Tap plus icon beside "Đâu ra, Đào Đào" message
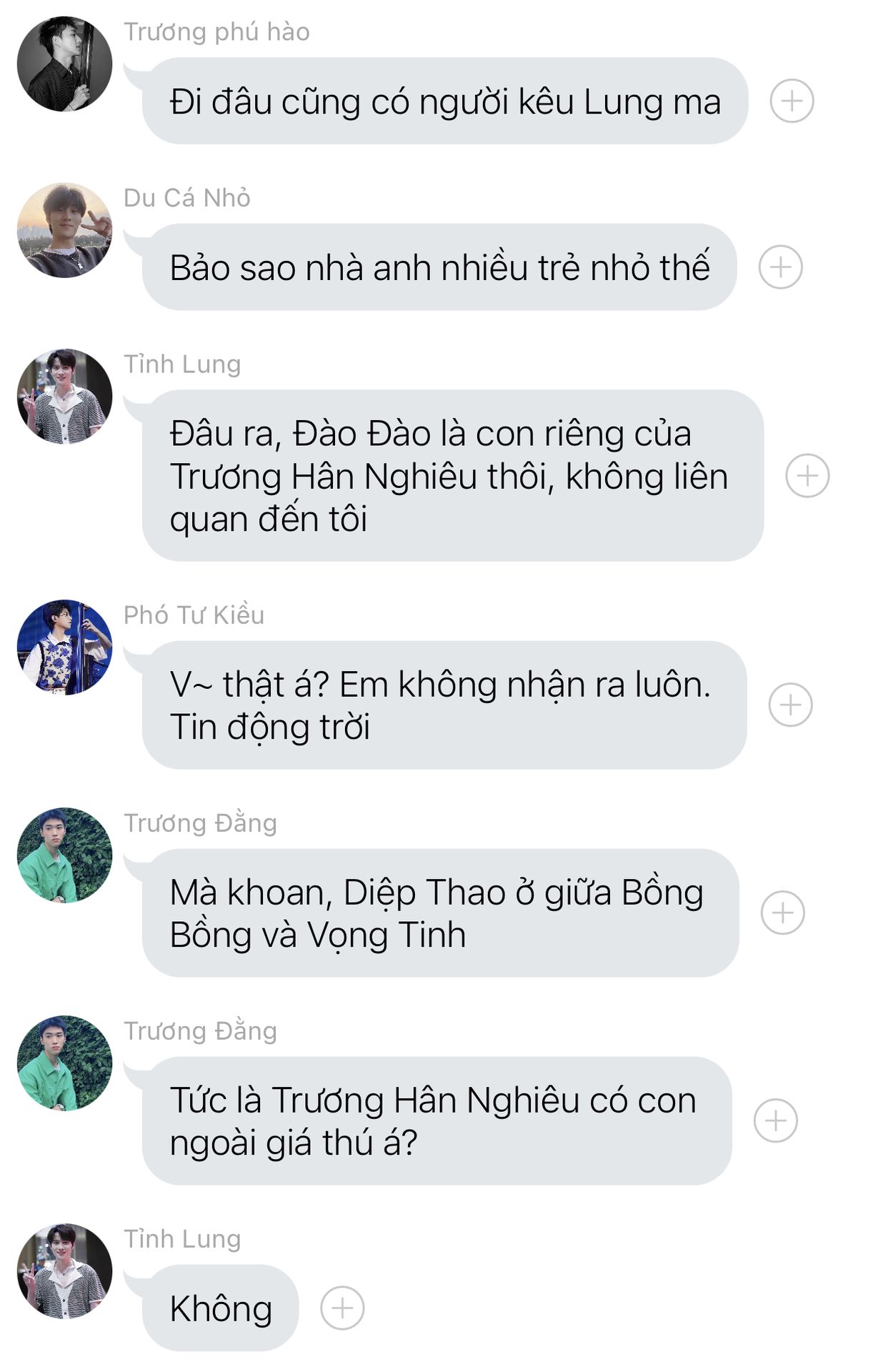Image resolution: width=878 pixels, height=1372 pixels. point(807,476)
